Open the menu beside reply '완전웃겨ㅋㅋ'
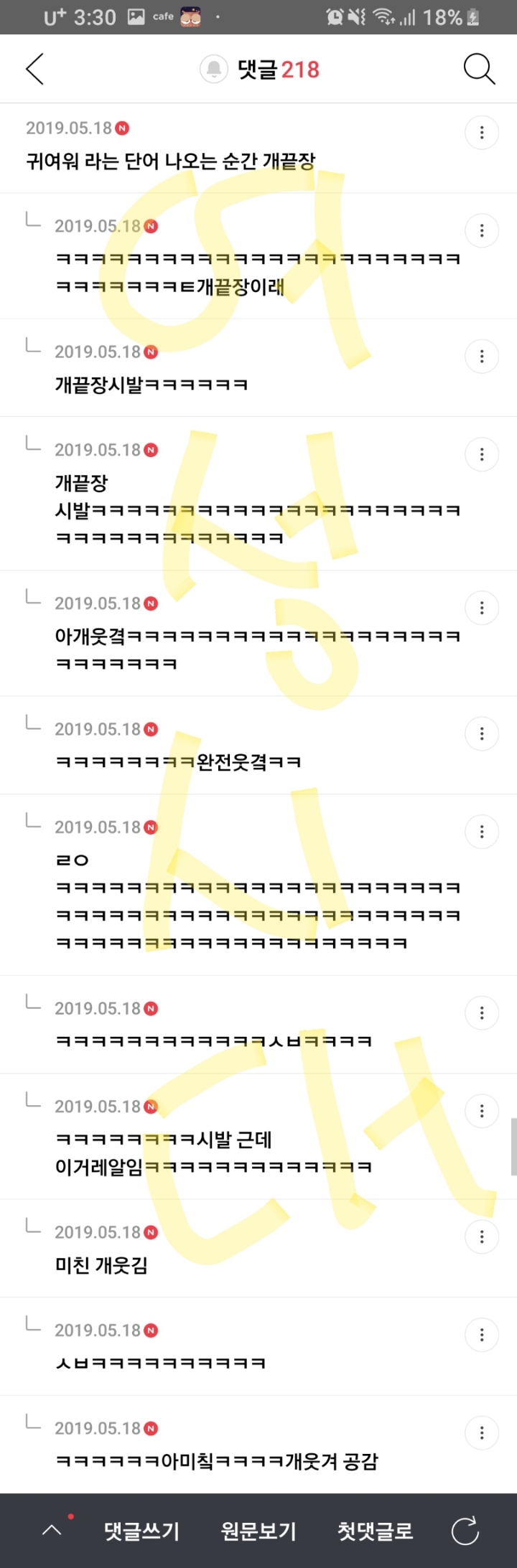Image resolution: width=517 pixels, height=1568 pixels. (x=482, y=734)
